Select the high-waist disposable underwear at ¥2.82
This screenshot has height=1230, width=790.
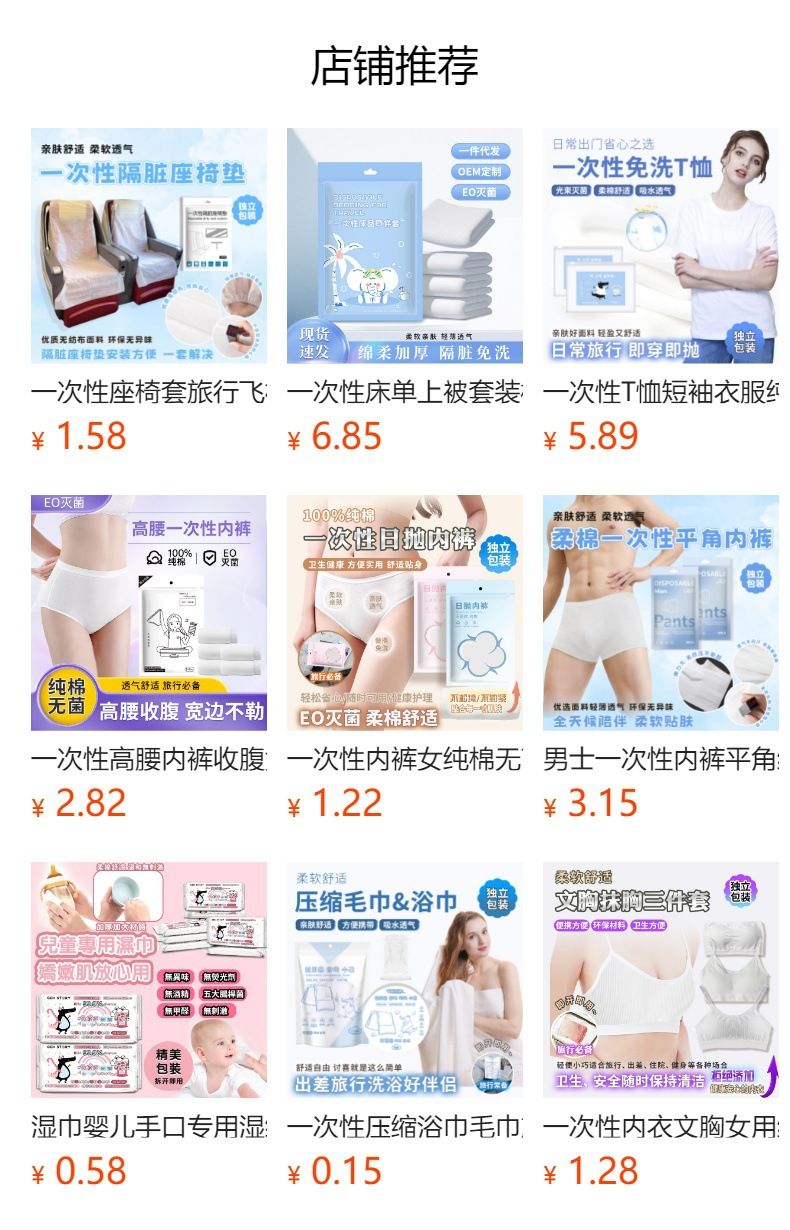149,658
